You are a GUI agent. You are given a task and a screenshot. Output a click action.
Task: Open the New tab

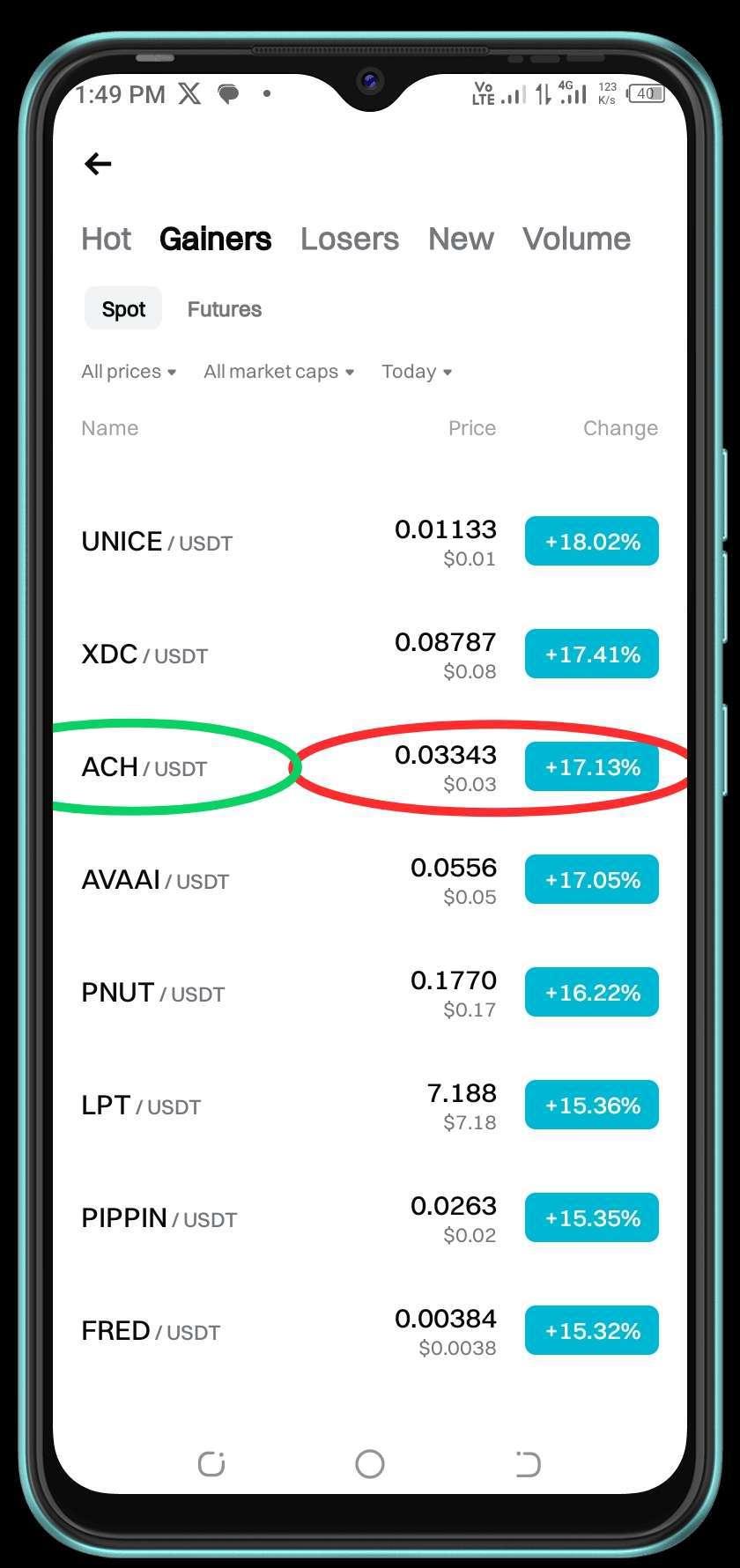click(461, 239)
